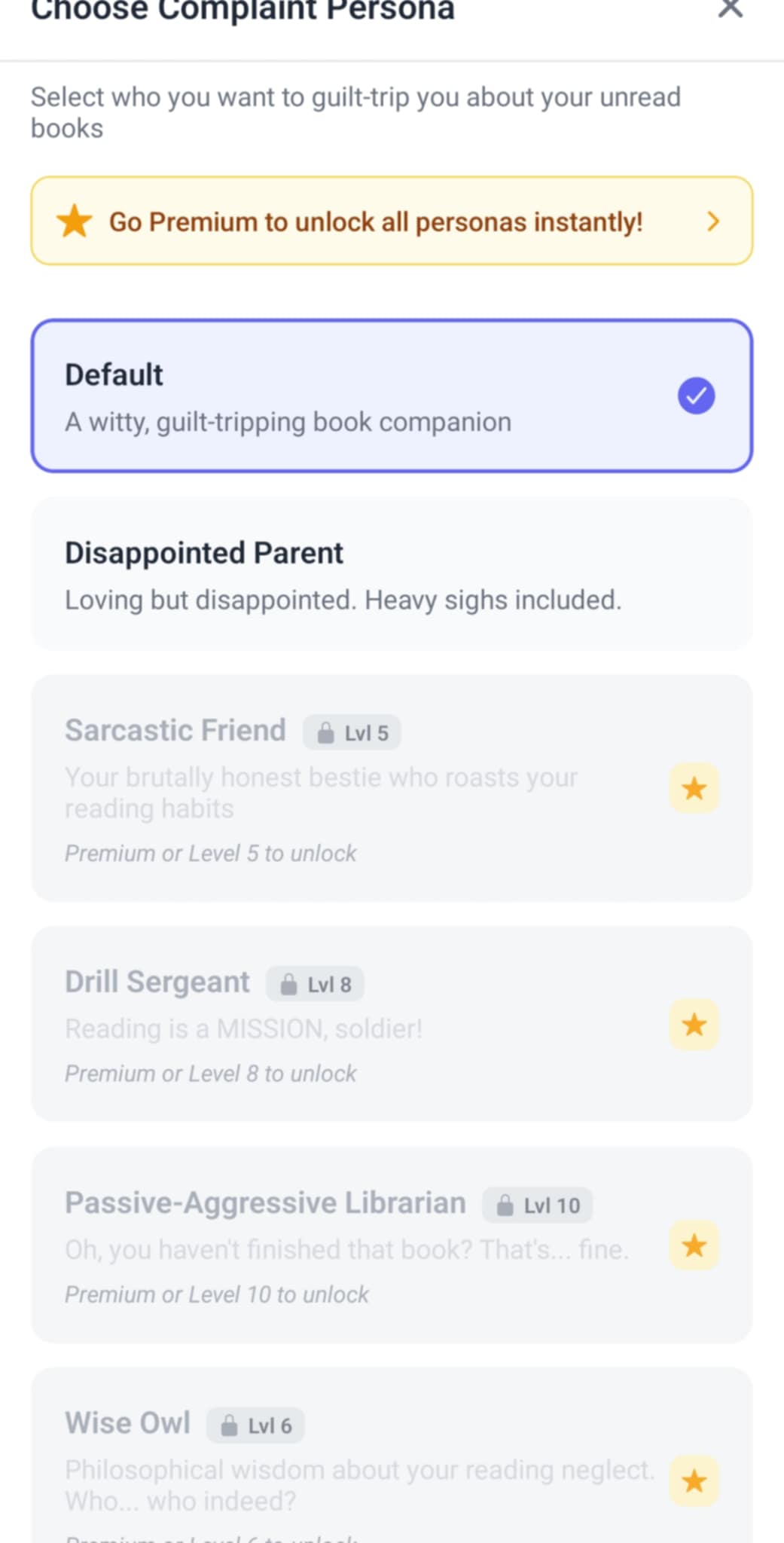Click the star icon on Wise Owl card
The image size is (784, 1543).
694,1481
